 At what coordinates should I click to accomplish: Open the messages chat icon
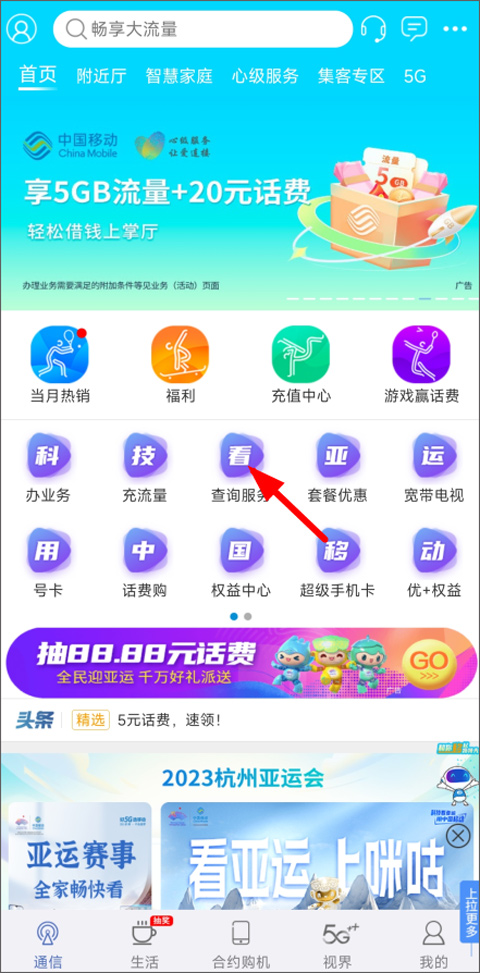pos(414,28)
